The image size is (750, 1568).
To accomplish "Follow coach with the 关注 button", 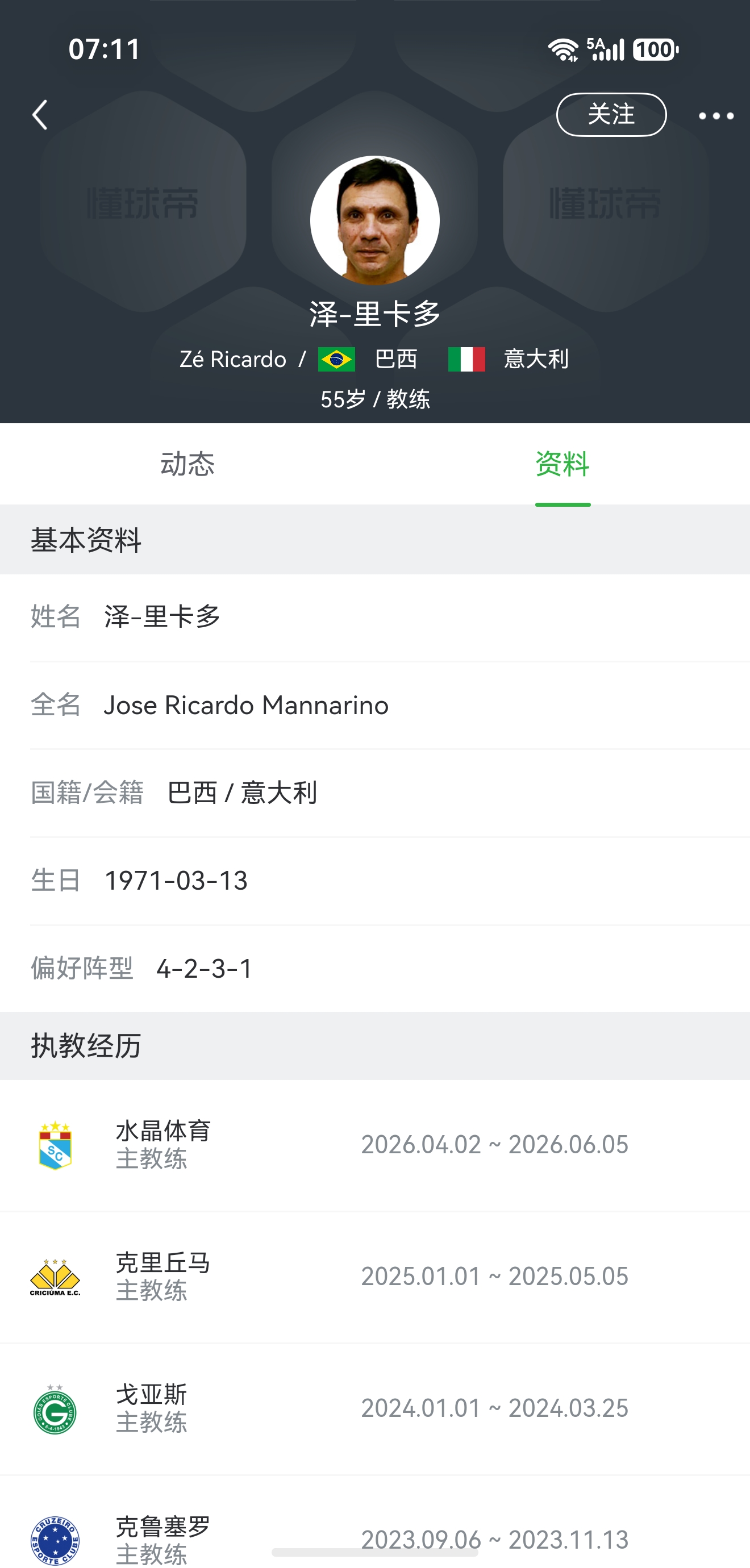I will 611,114.
